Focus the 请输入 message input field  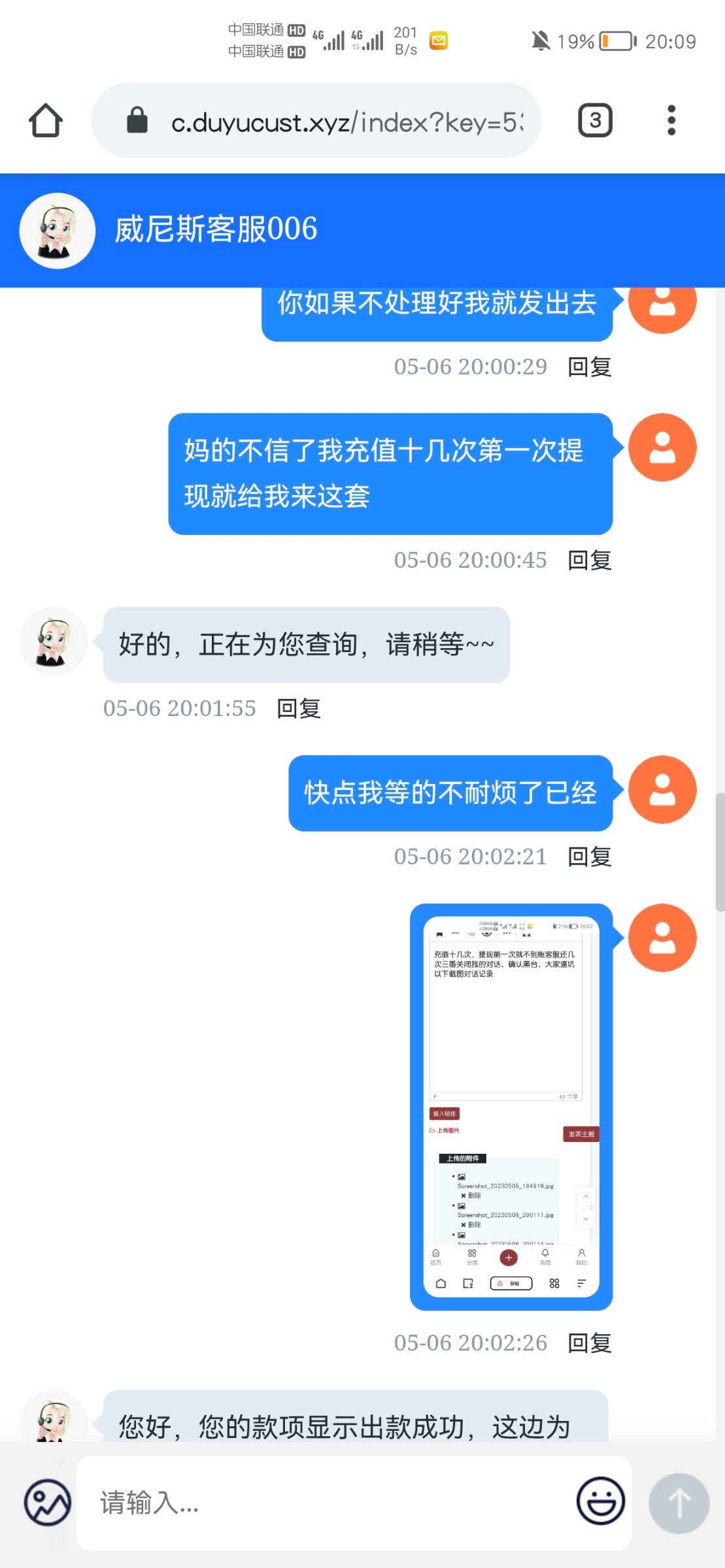[x=327, y=1503]
